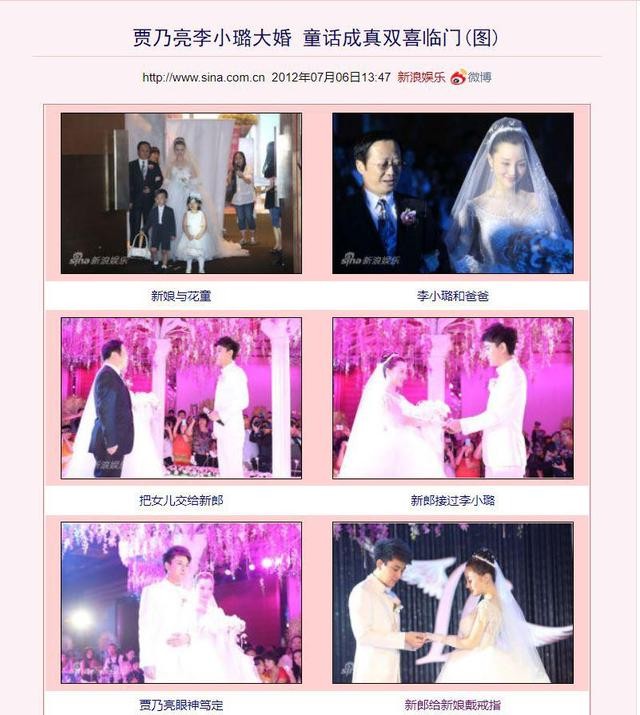Open the 把女儿交给新郎 photo
Screen dimensions: 640x715
tap(181, 398)
